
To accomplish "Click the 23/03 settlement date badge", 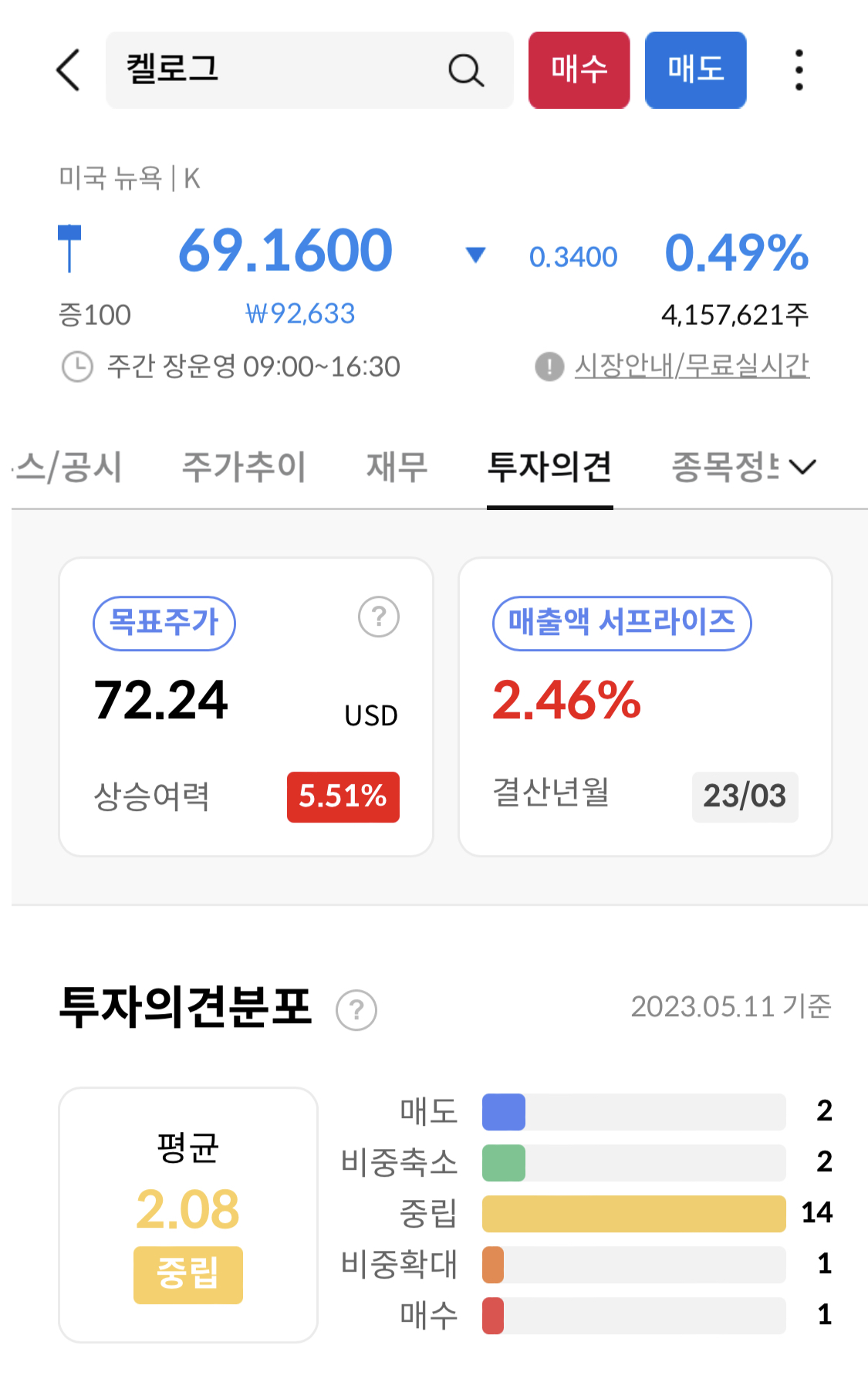I will click(x=745, y=796).
